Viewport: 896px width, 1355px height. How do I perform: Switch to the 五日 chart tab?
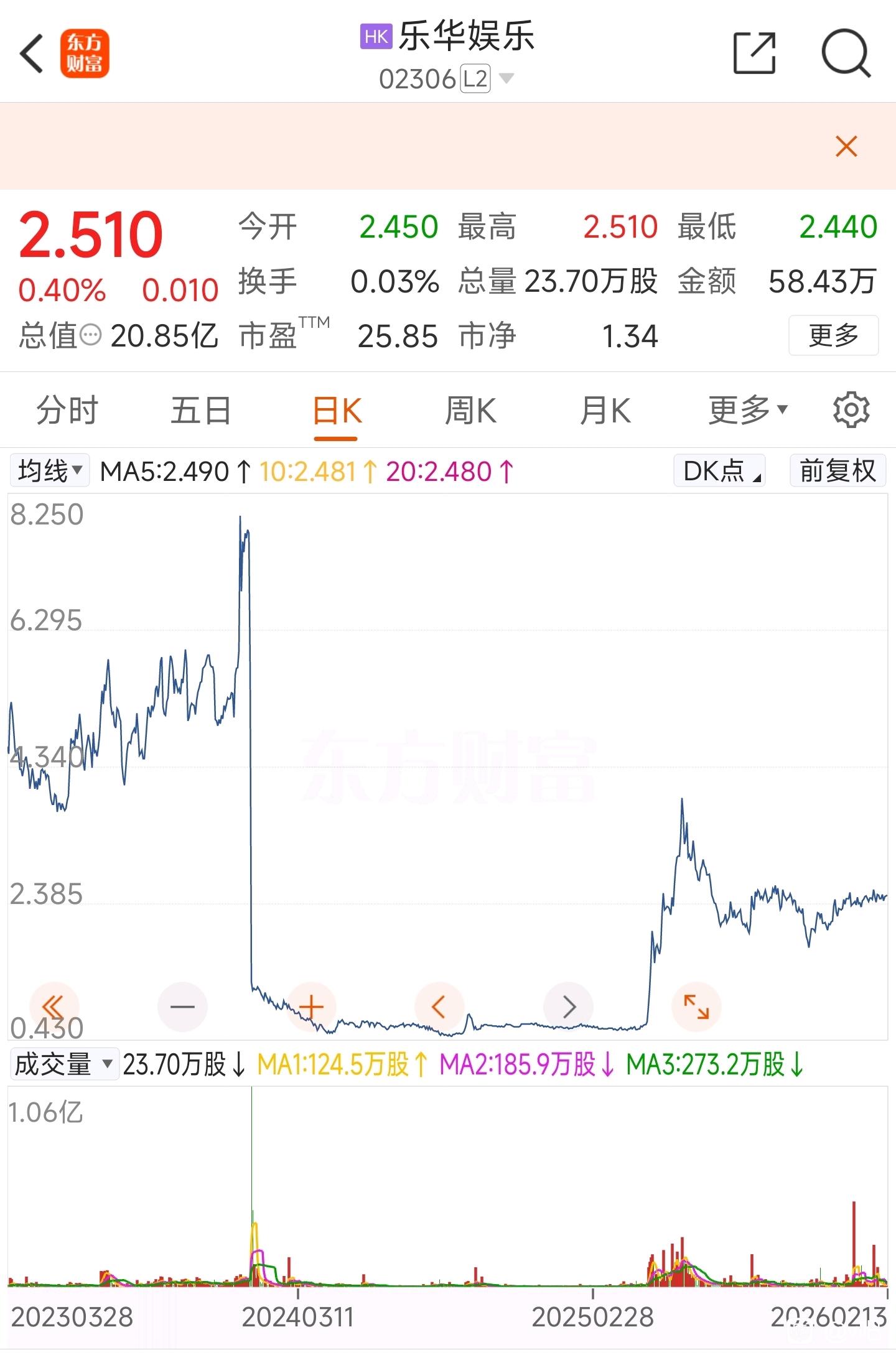[201, 411]
